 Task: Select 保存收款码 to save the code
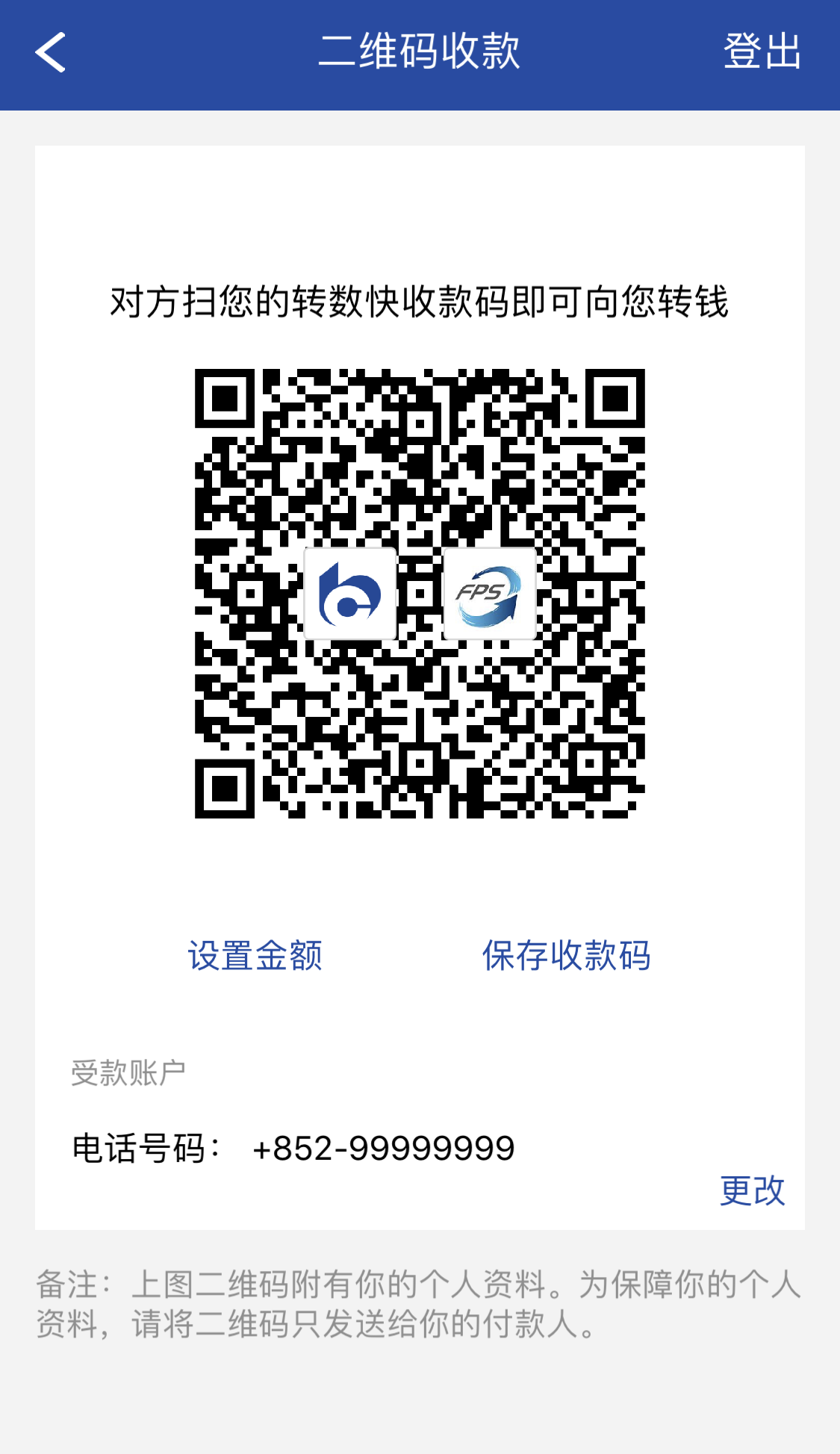[566, 955]
